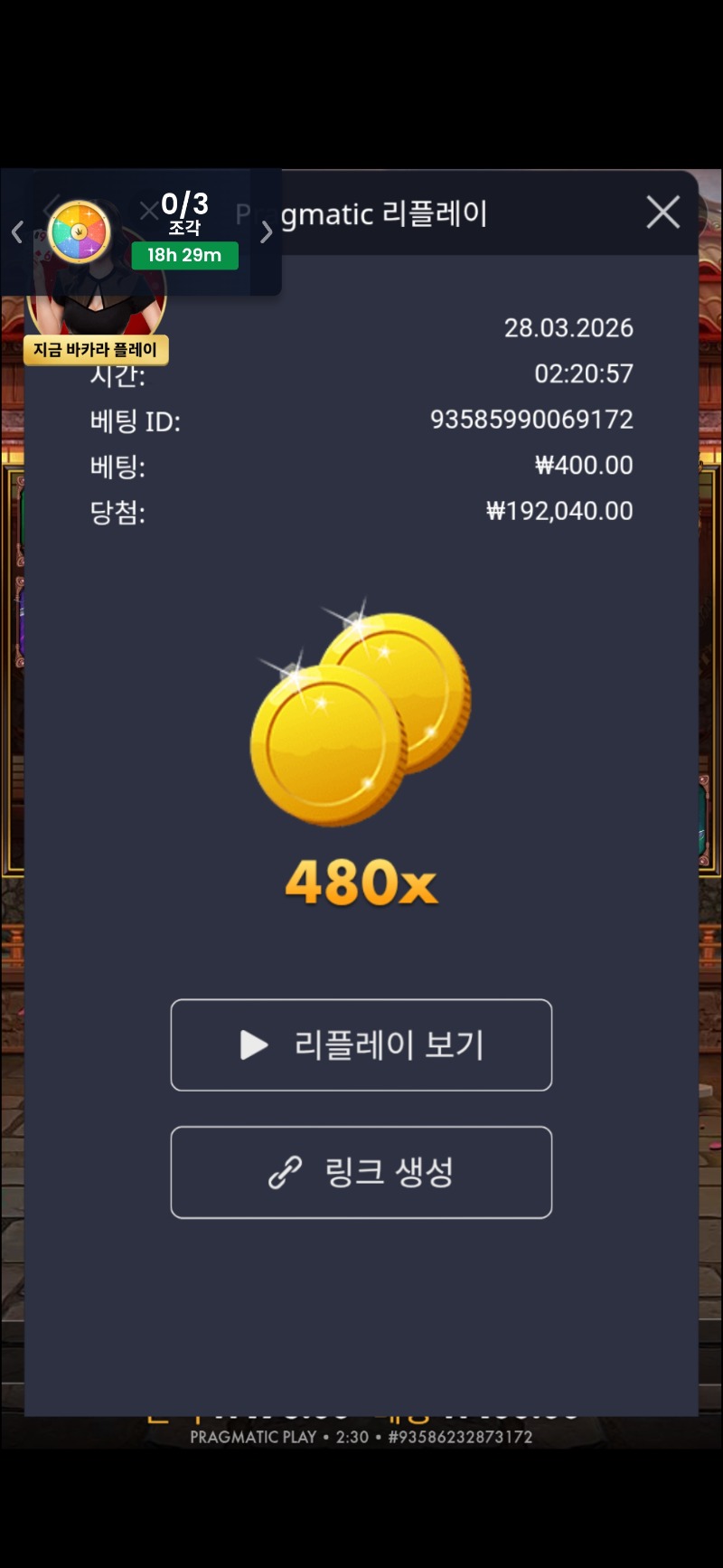This screenshot has width=723, height=1568.
Task: Open the spin wheel piece reward
Action: (x=80, y=232)
